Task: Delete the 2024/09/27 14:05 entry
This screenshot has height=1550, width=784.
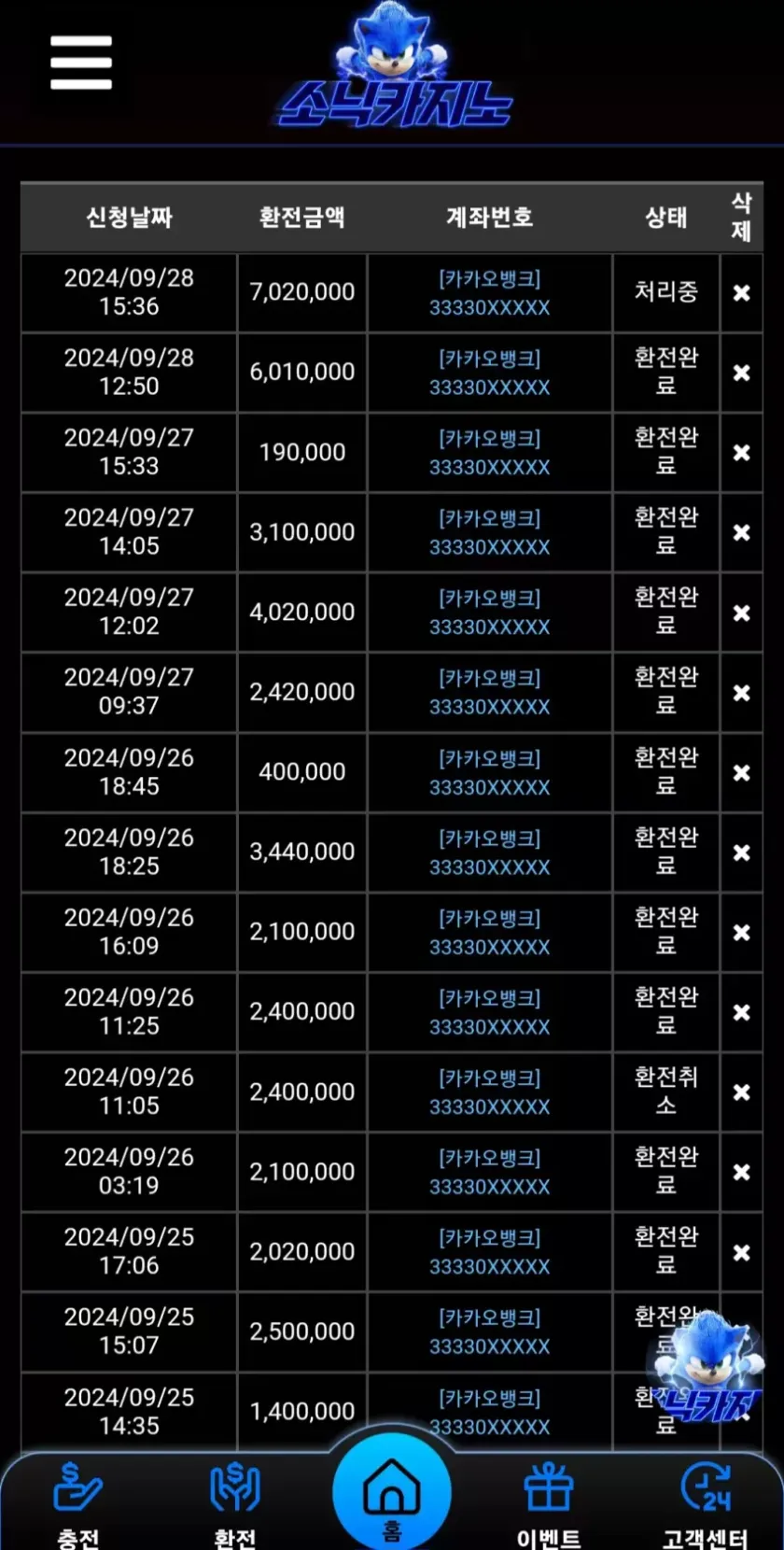Action: [741, 532]
